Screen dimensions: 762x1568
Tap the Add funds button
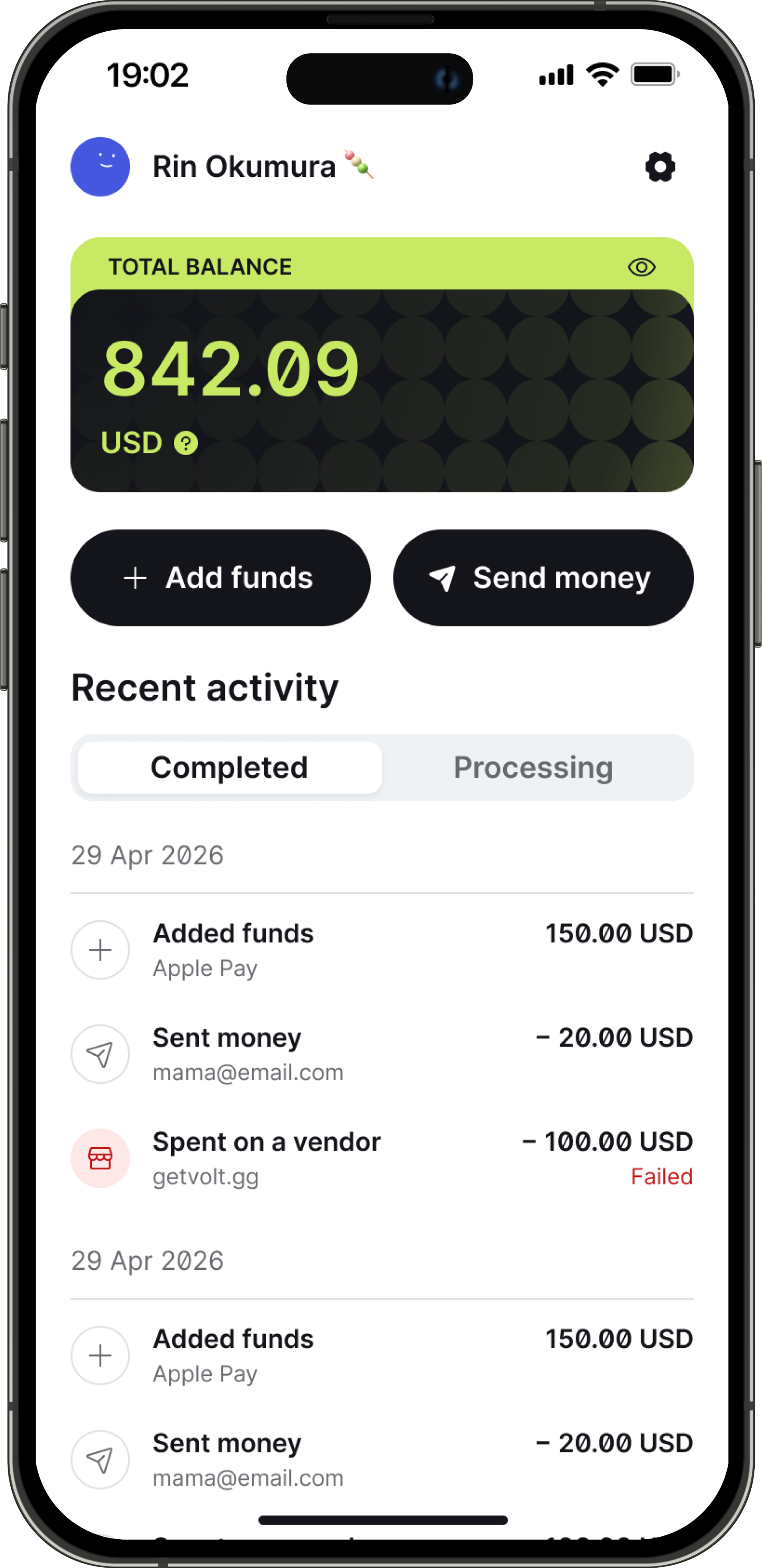click(x=220, y=578)
